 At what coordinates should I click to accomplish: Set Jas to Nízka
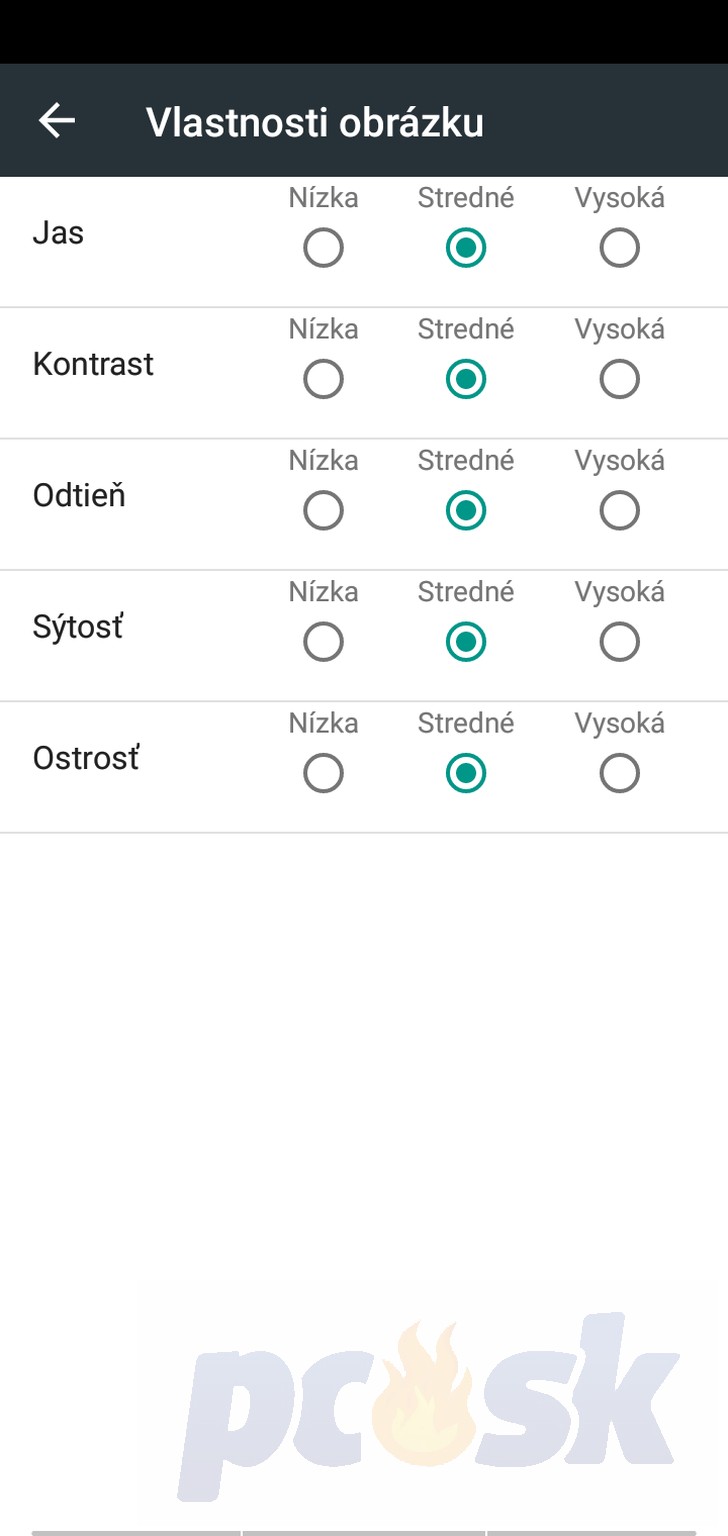323,248
